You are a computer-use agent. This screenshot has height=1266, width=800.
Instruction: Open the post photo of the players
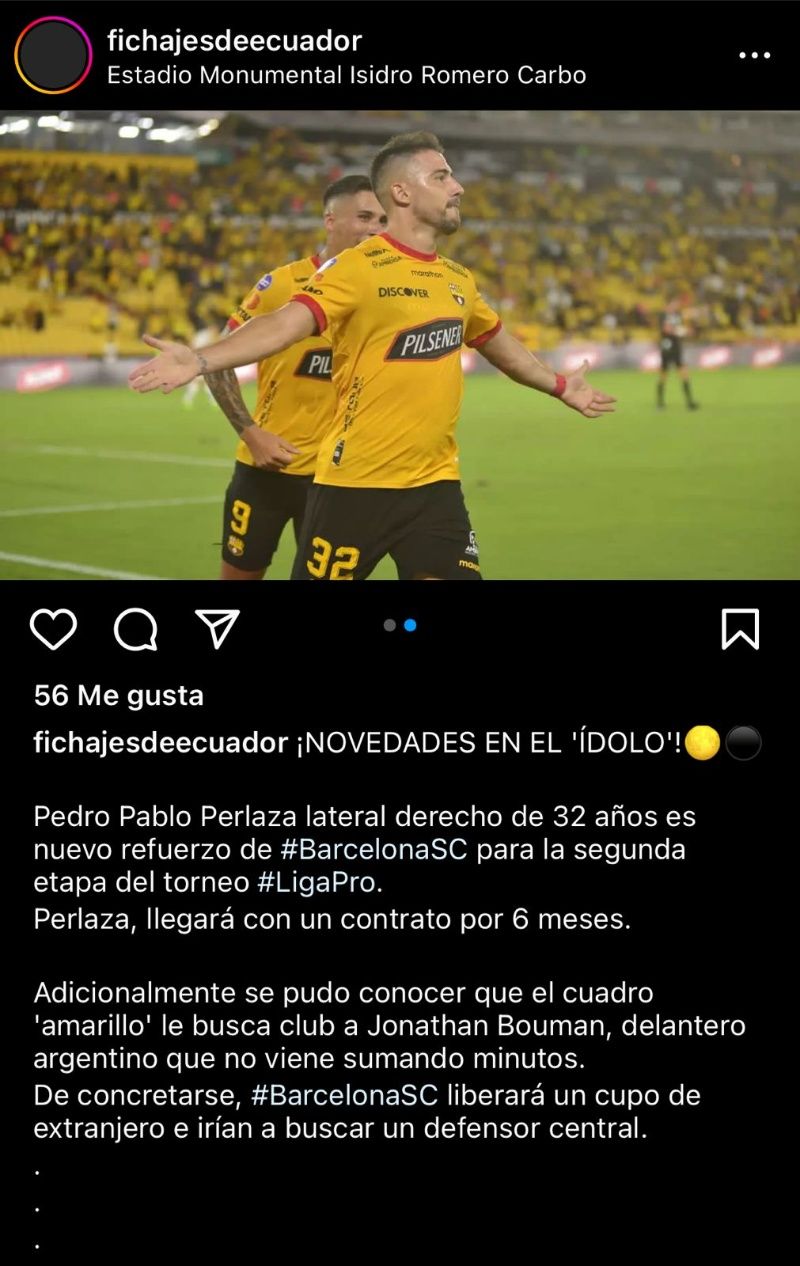[x=400, y=345]
